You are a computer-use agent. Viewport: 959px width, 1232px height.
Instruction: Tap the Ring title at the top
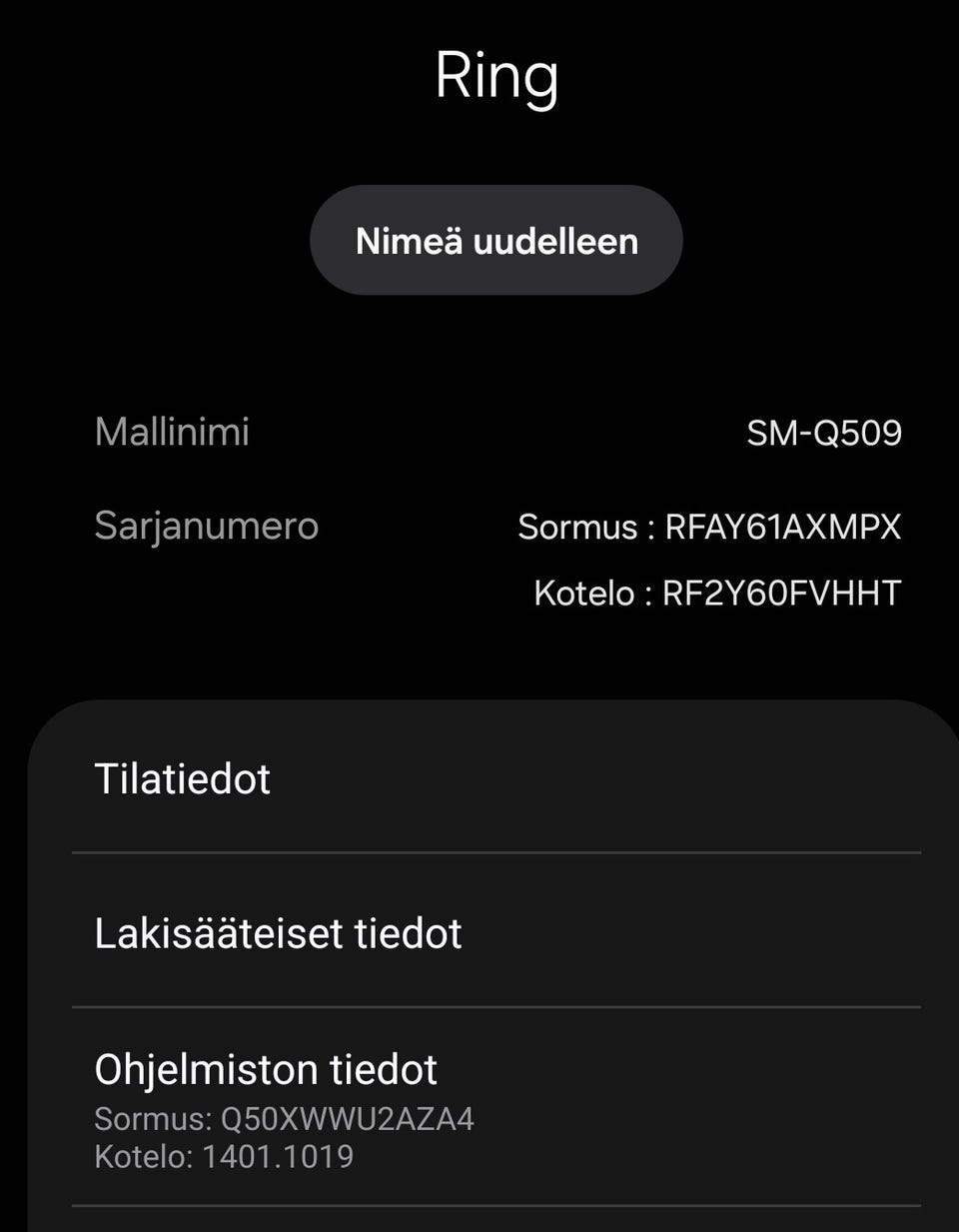click(x=496, y=77)
